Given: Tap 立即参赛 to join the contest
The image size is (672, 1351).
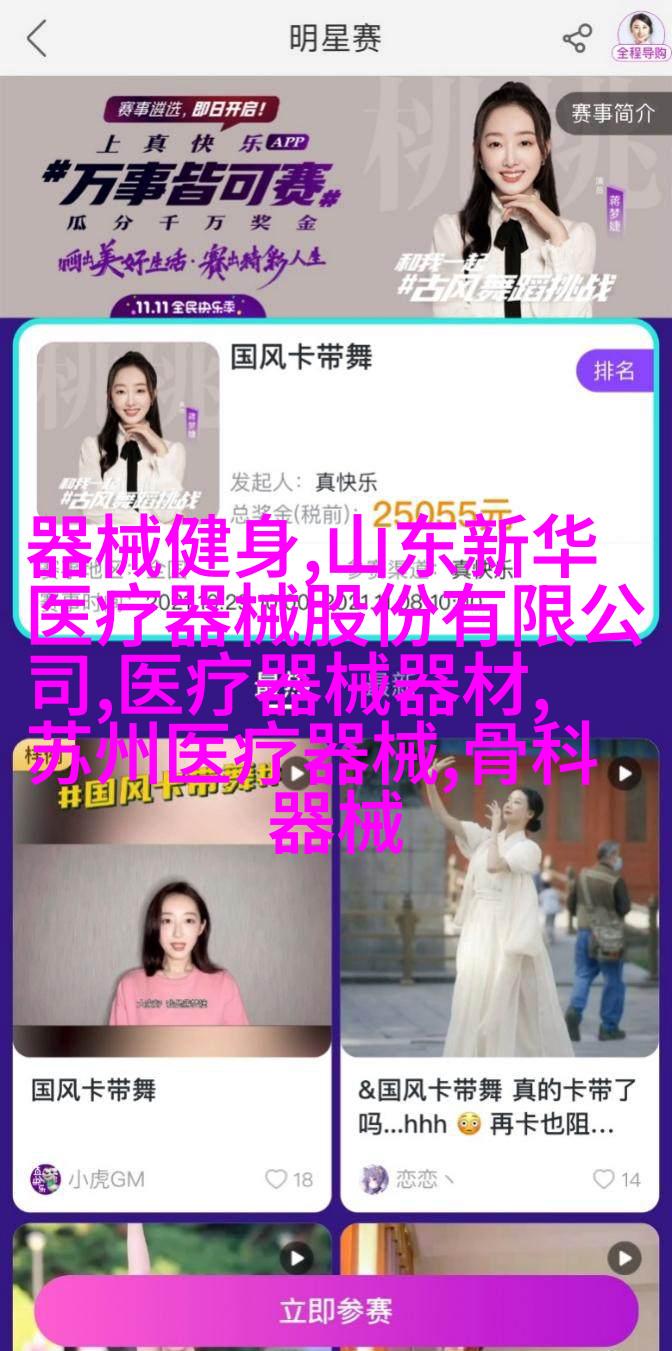Looking at the screenshot, I should 336,1310.
